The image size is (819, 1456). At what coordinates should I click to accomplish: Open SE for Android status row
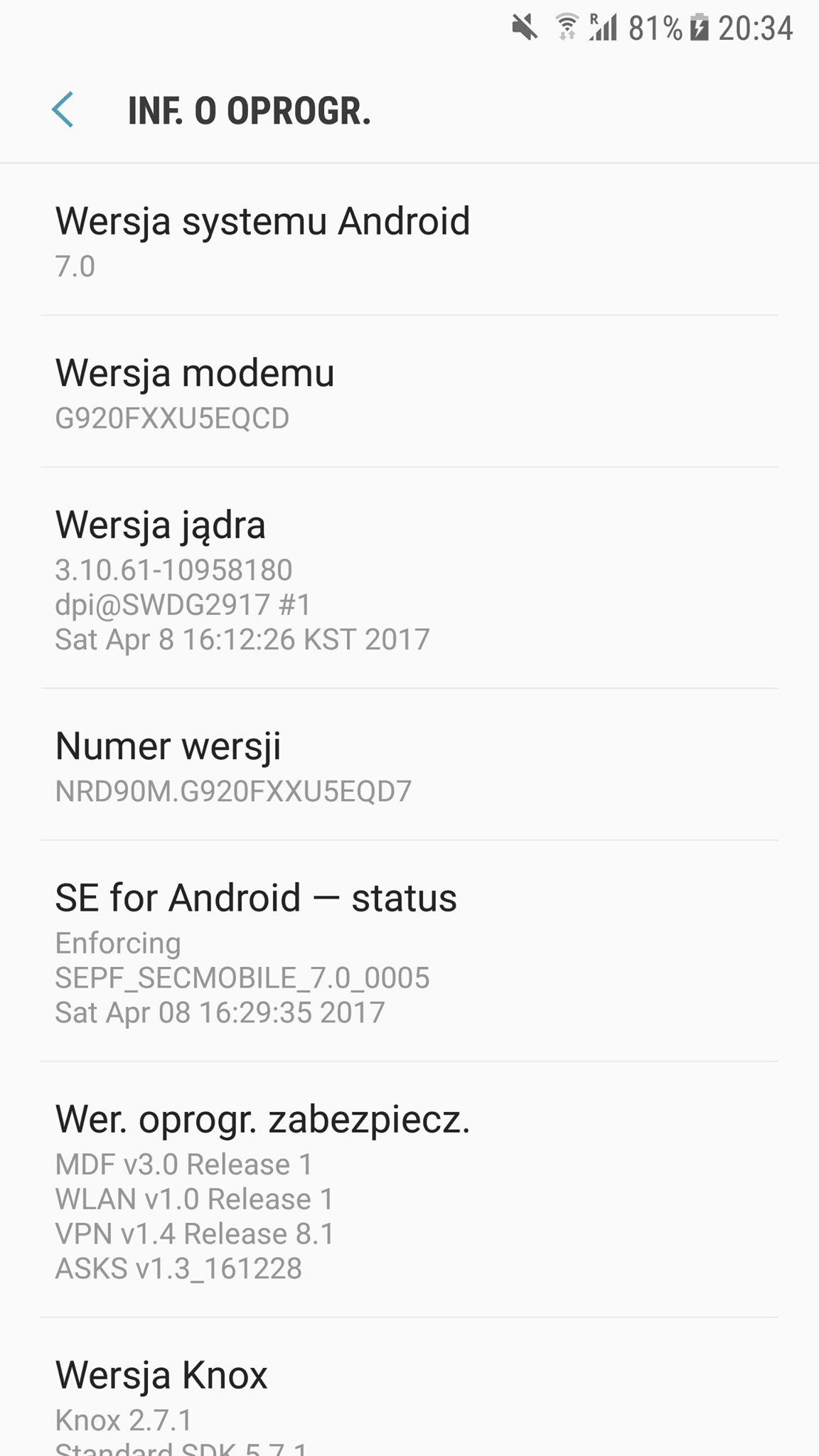[x=409, y=951]
